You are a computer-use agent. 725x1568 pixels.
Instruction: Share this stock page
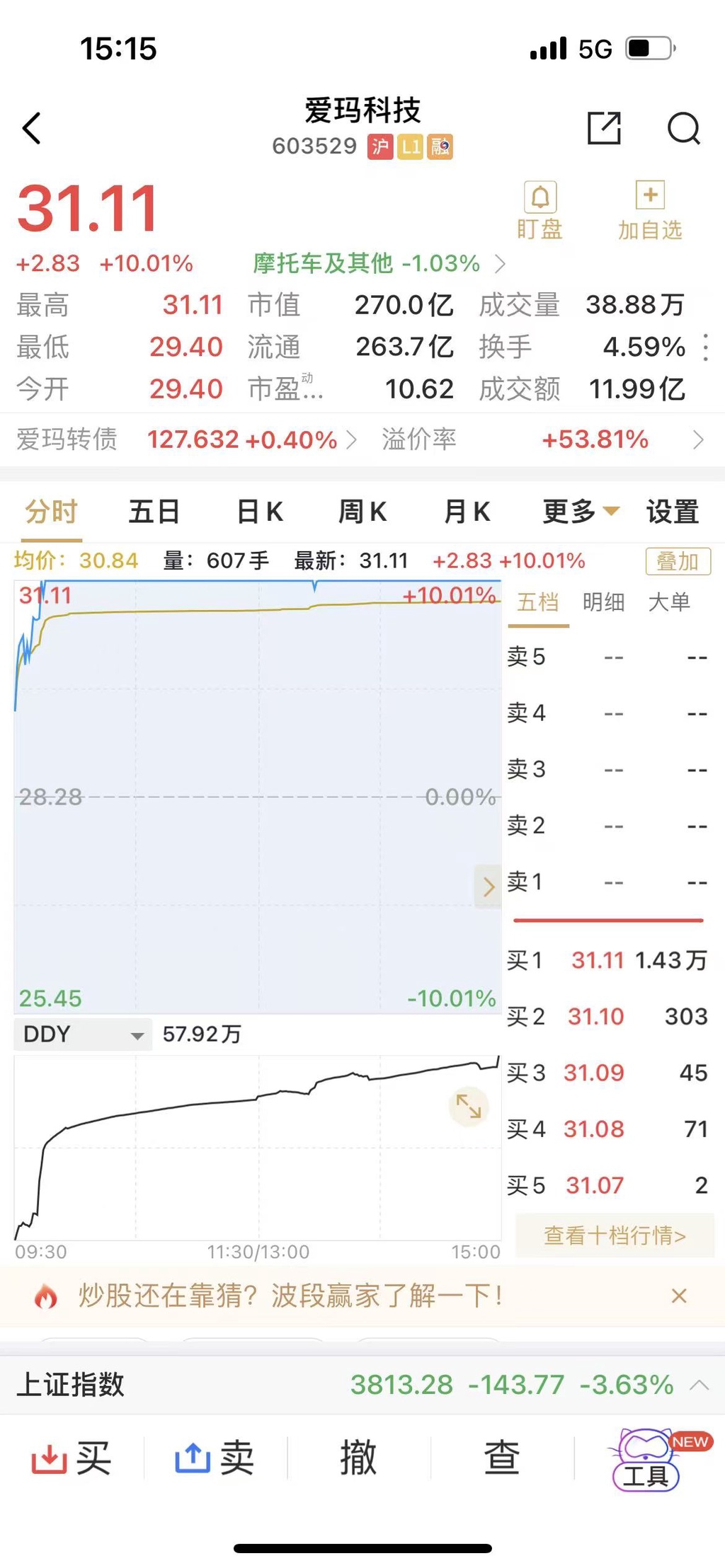coord(604,128)
